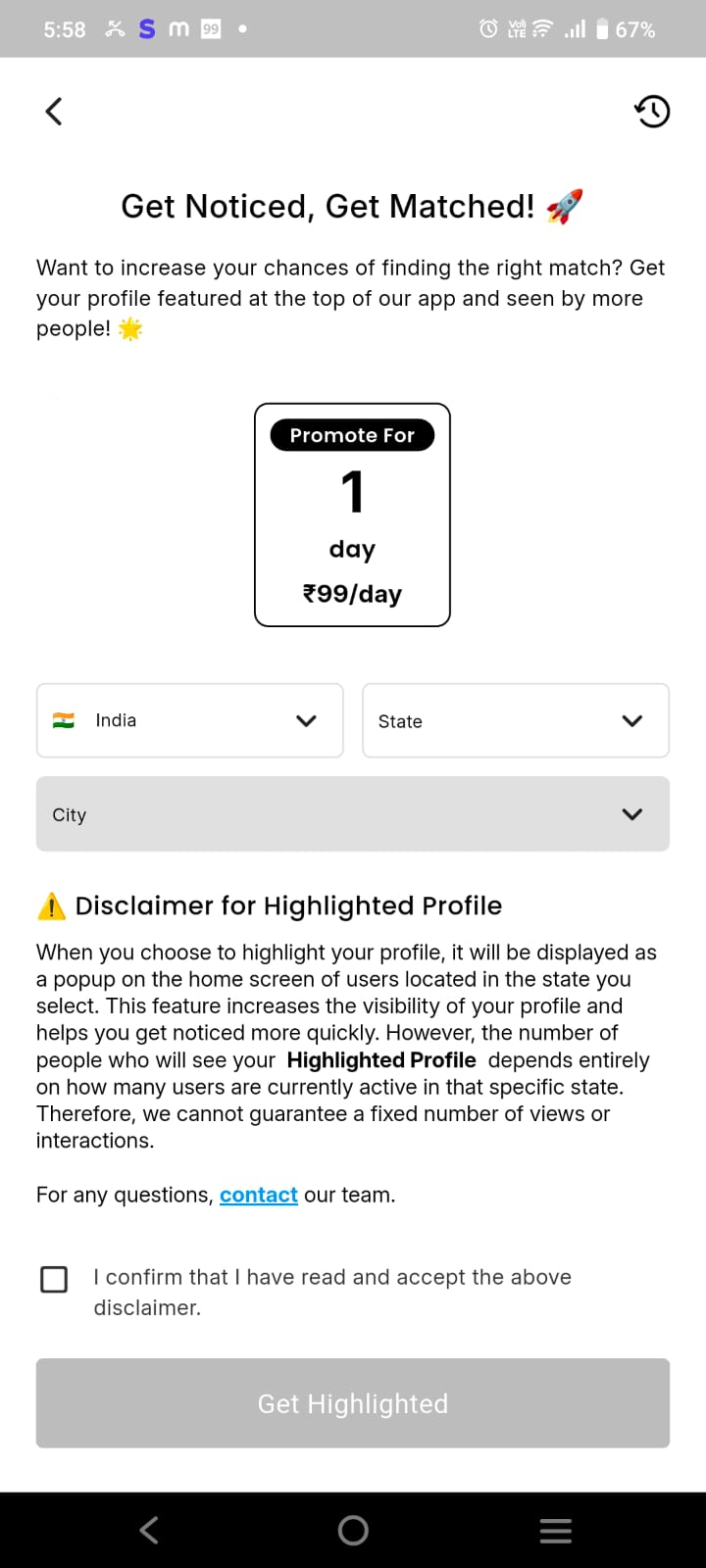Open the promotion history icon

[652, 112]
